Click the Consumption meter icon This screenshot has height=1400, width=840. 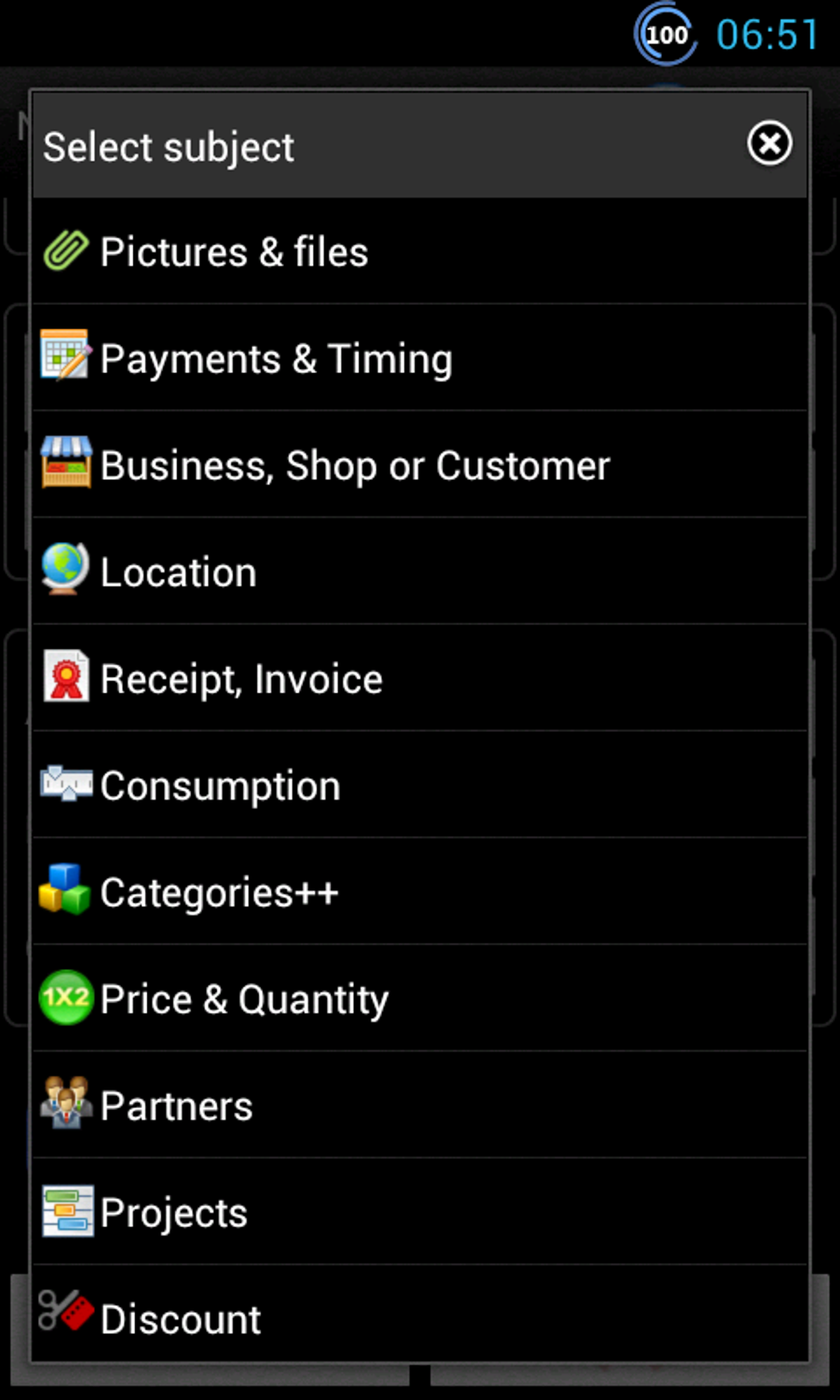tap(66, 784)
